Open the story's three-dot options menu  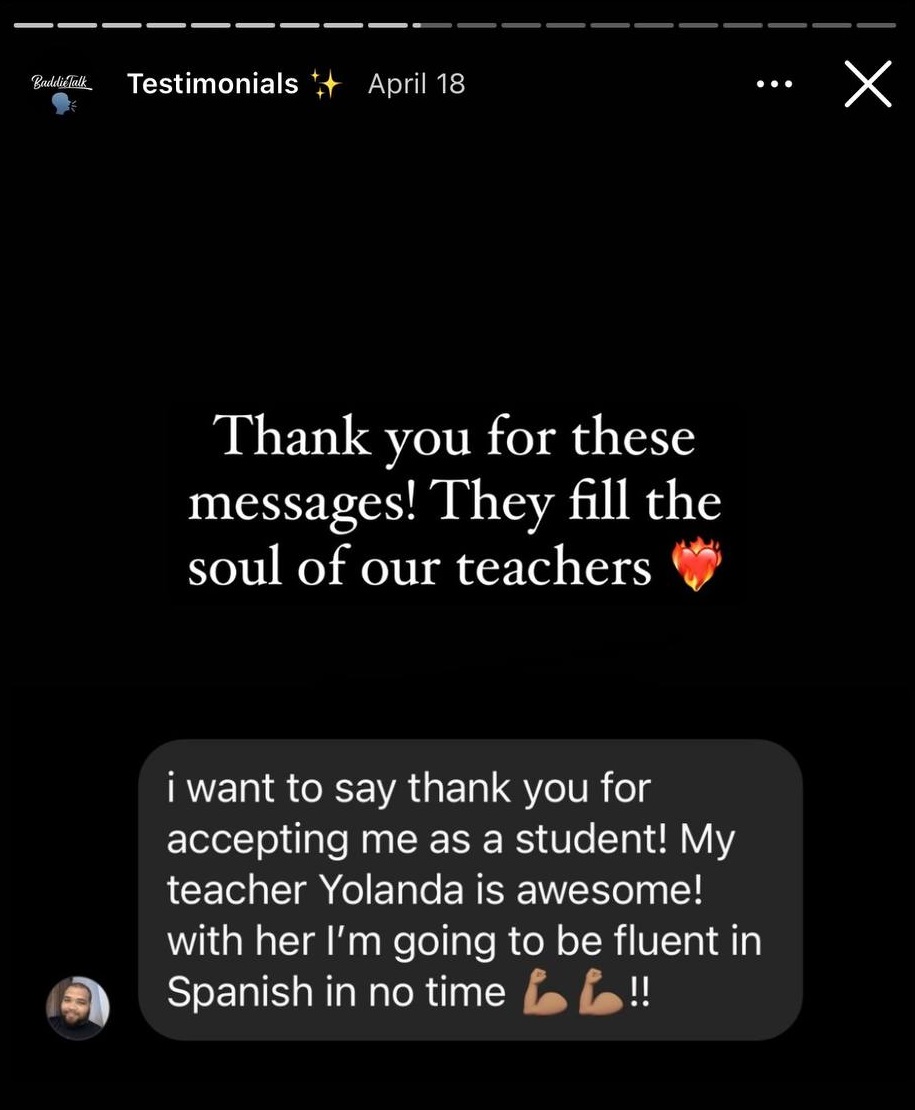pos(774,85)
